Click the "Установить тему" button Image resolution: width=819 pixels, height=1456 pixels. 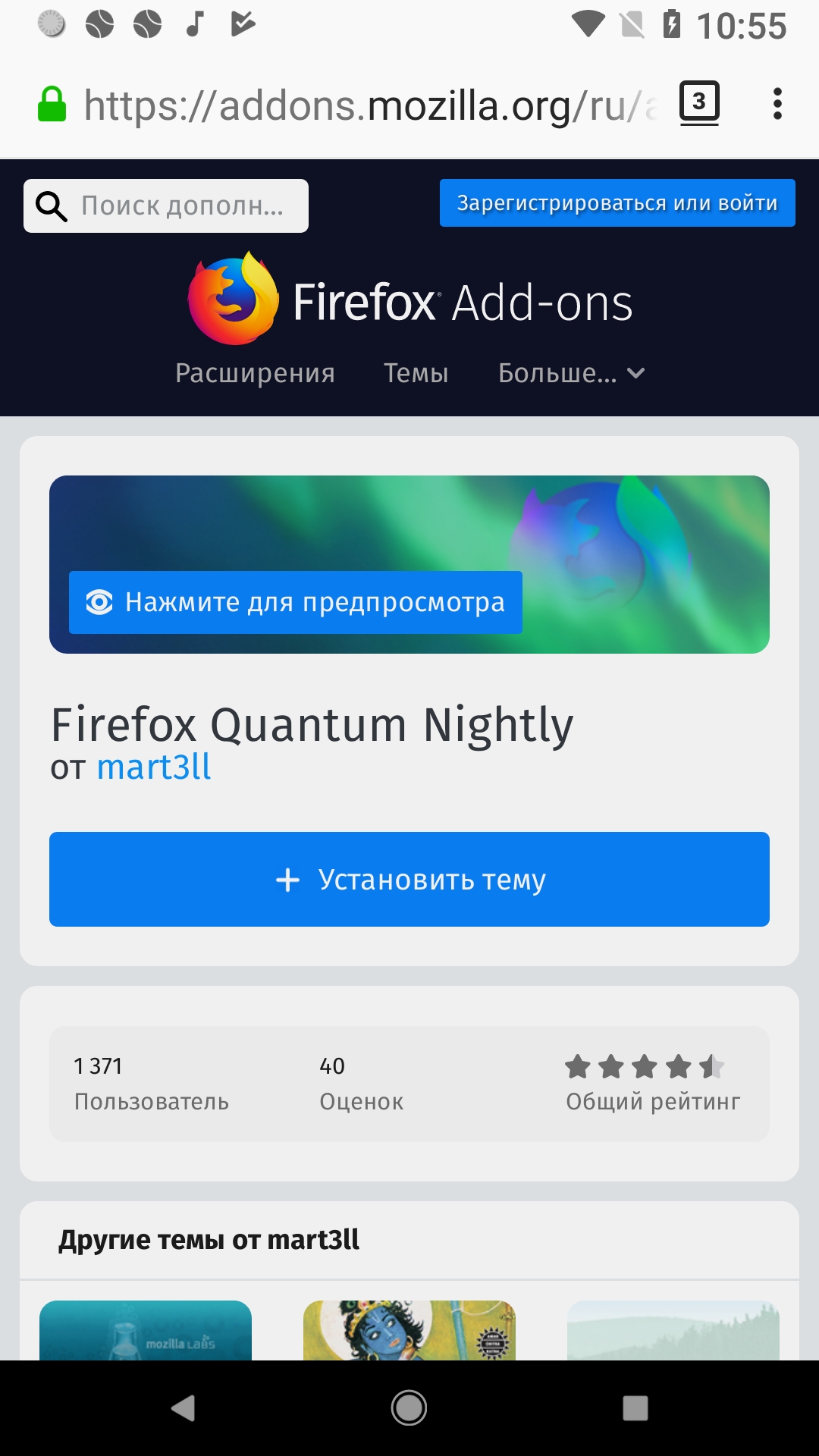point(409,880)
